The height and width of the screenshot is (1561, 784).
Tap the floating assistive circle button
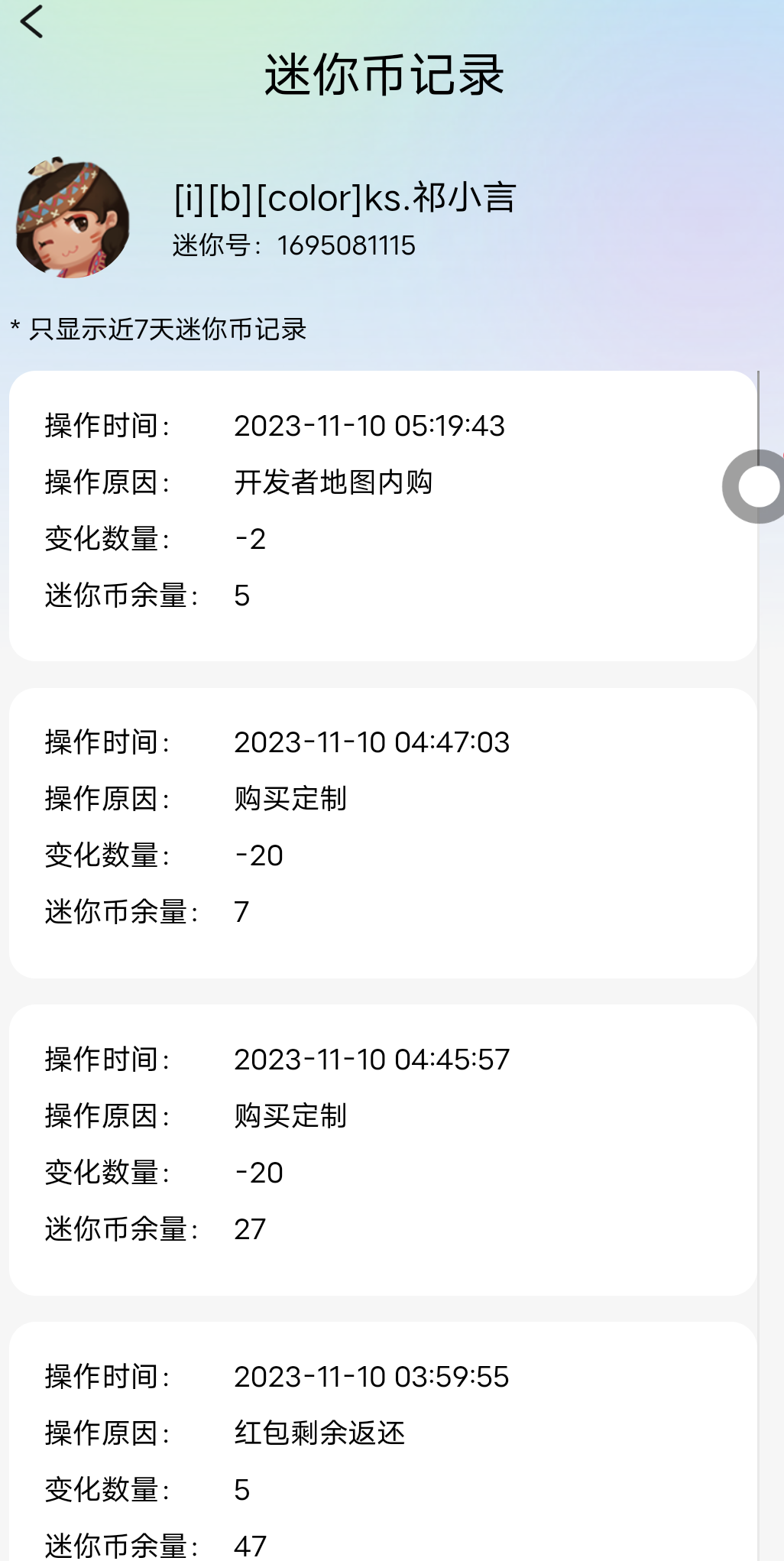[x=754, y=487]
